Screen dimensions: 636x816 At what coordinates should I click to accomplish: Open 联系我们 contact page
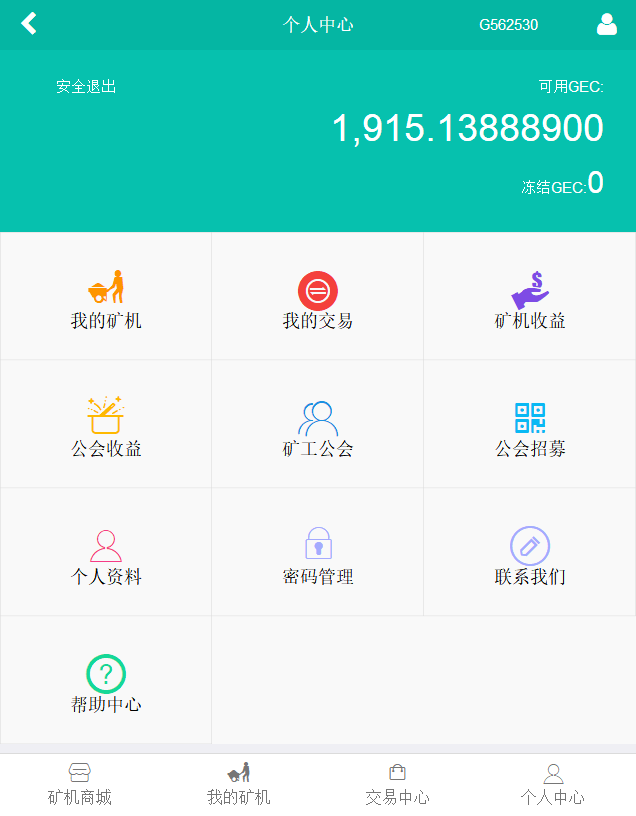(x=530, y=554)
